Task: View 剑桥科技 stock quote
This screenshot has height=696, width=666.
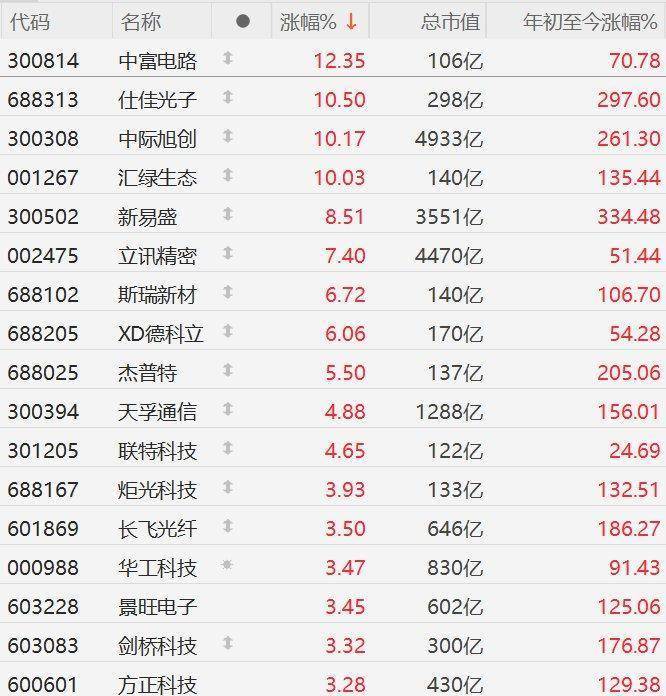Action: pos(157,646)
